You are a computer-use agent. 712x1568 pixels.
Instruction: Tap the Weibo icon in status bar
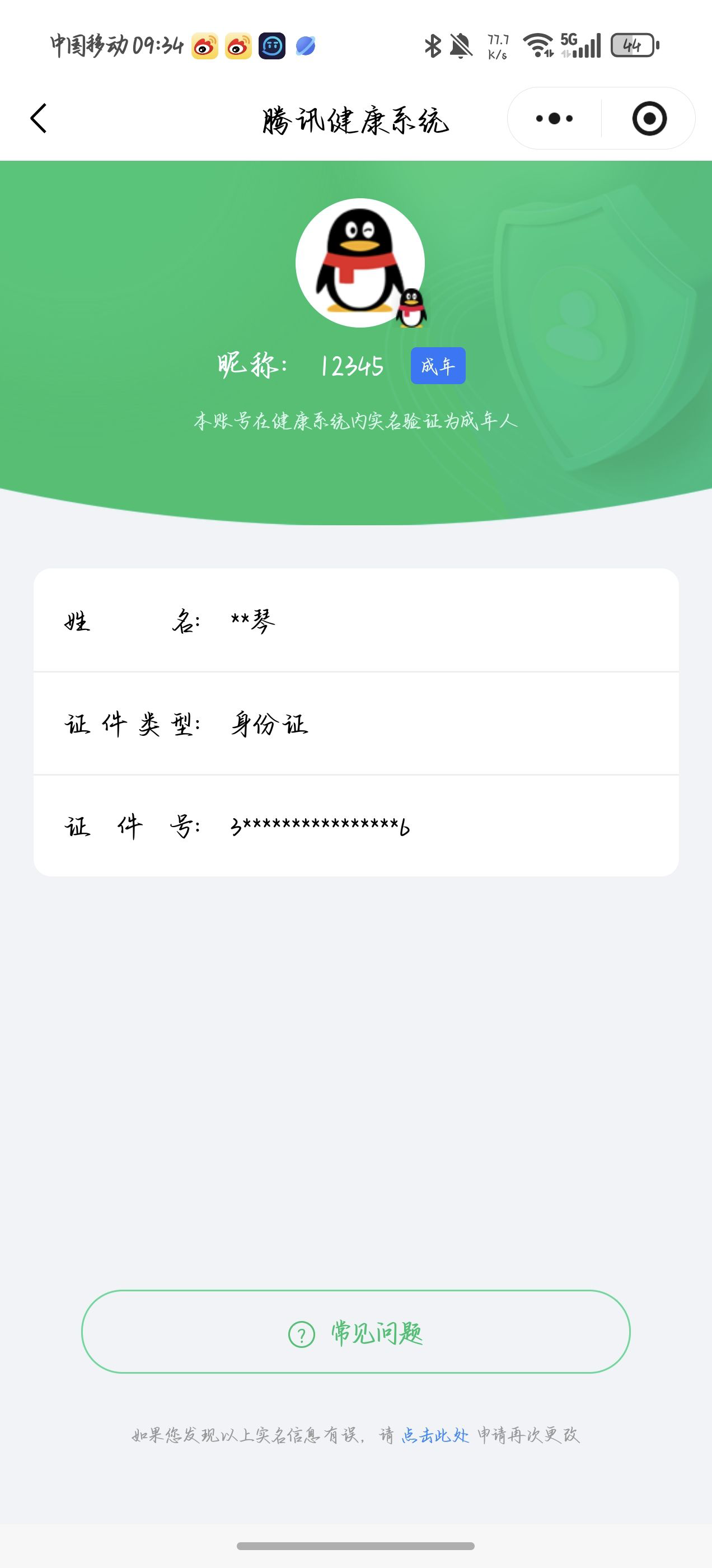coord(204,46)
